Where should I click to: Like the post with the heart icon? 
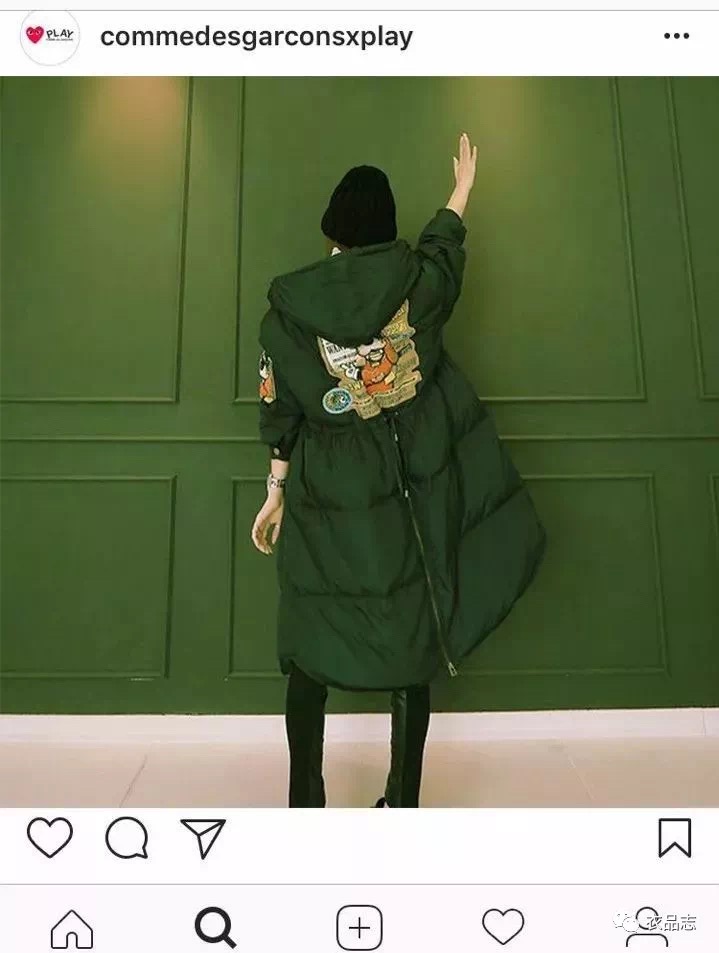(49, 838)
